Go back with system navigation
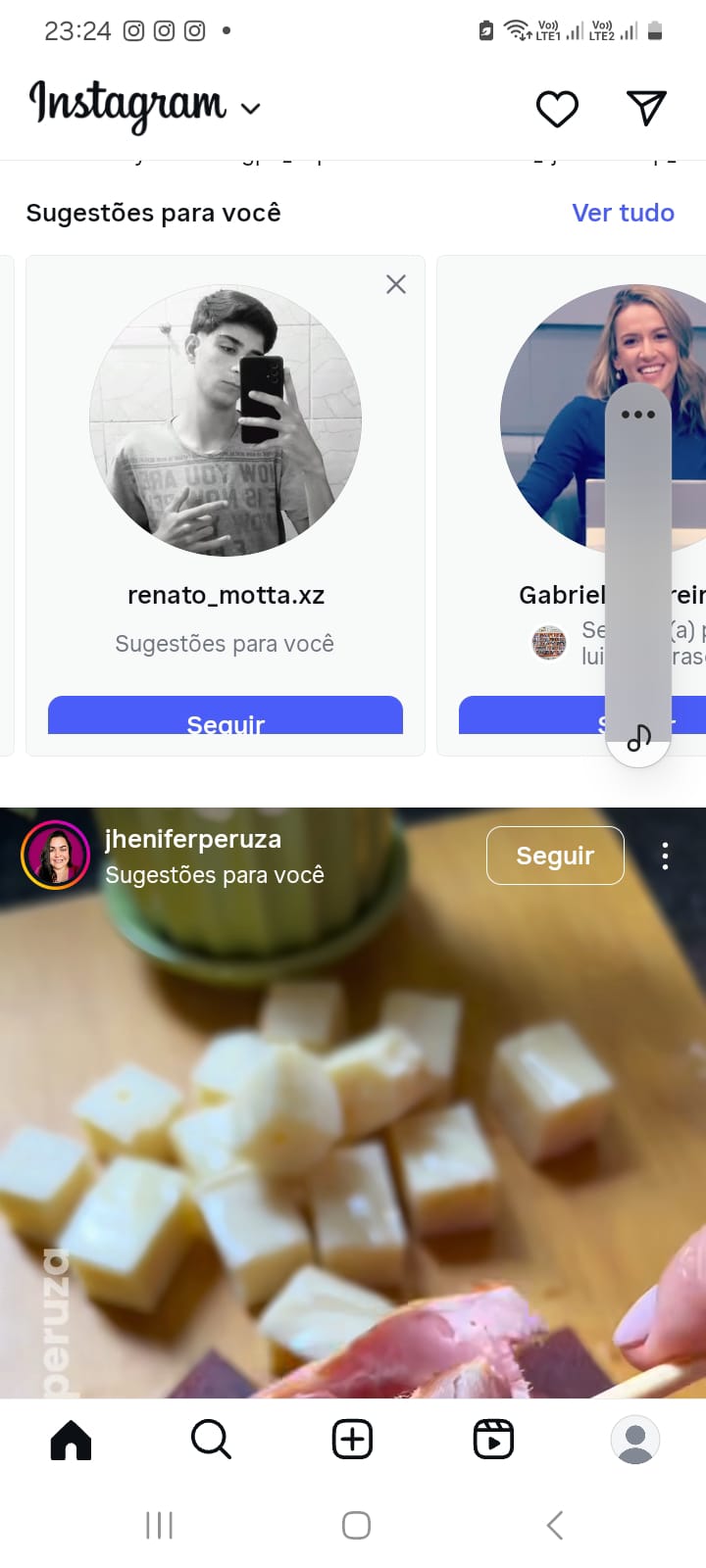The image size is (706, 1568). click(x=555, y=1525)
